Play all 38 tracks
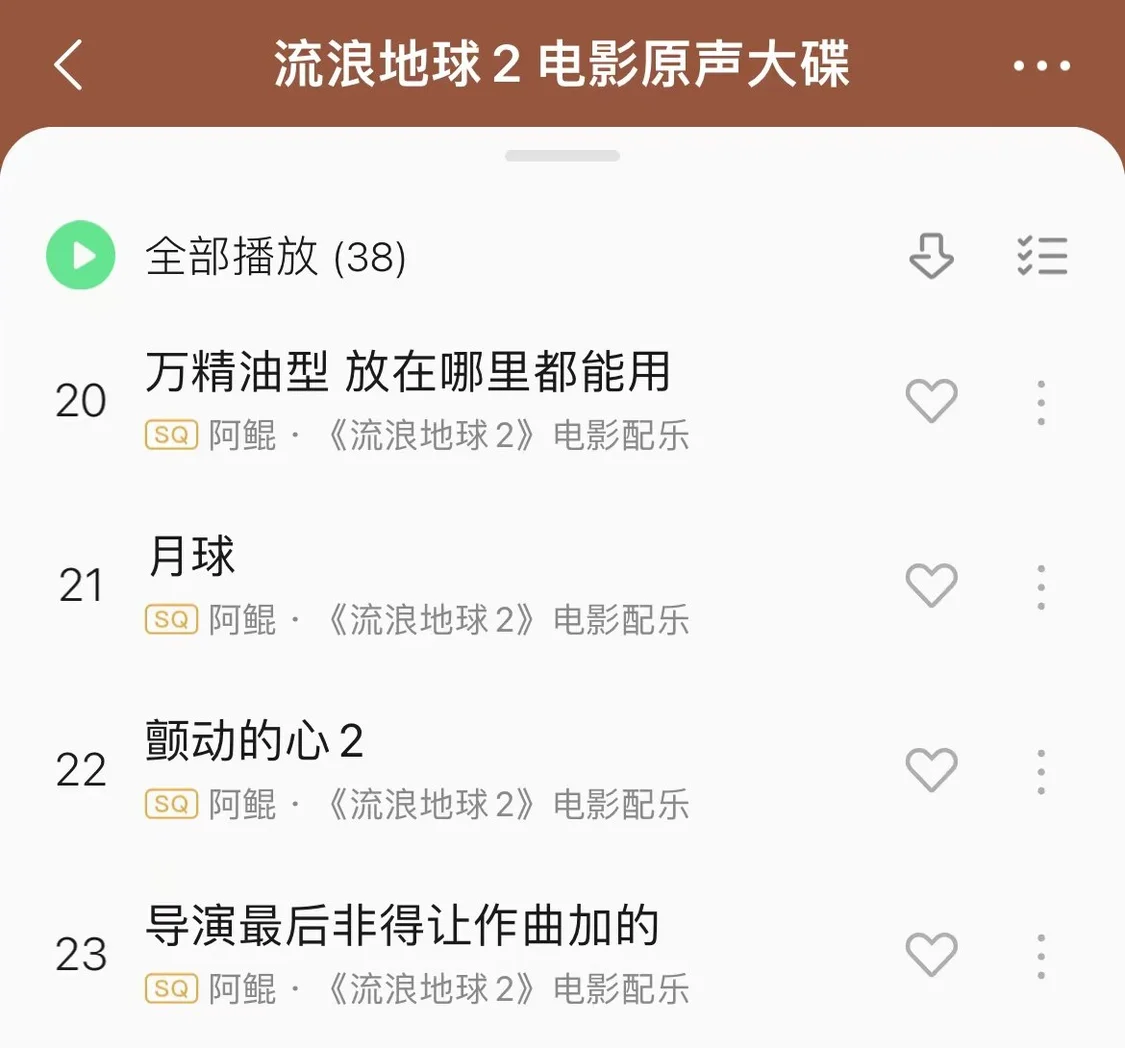The height and width of the screenshot is (1048, 1125). 81,256
